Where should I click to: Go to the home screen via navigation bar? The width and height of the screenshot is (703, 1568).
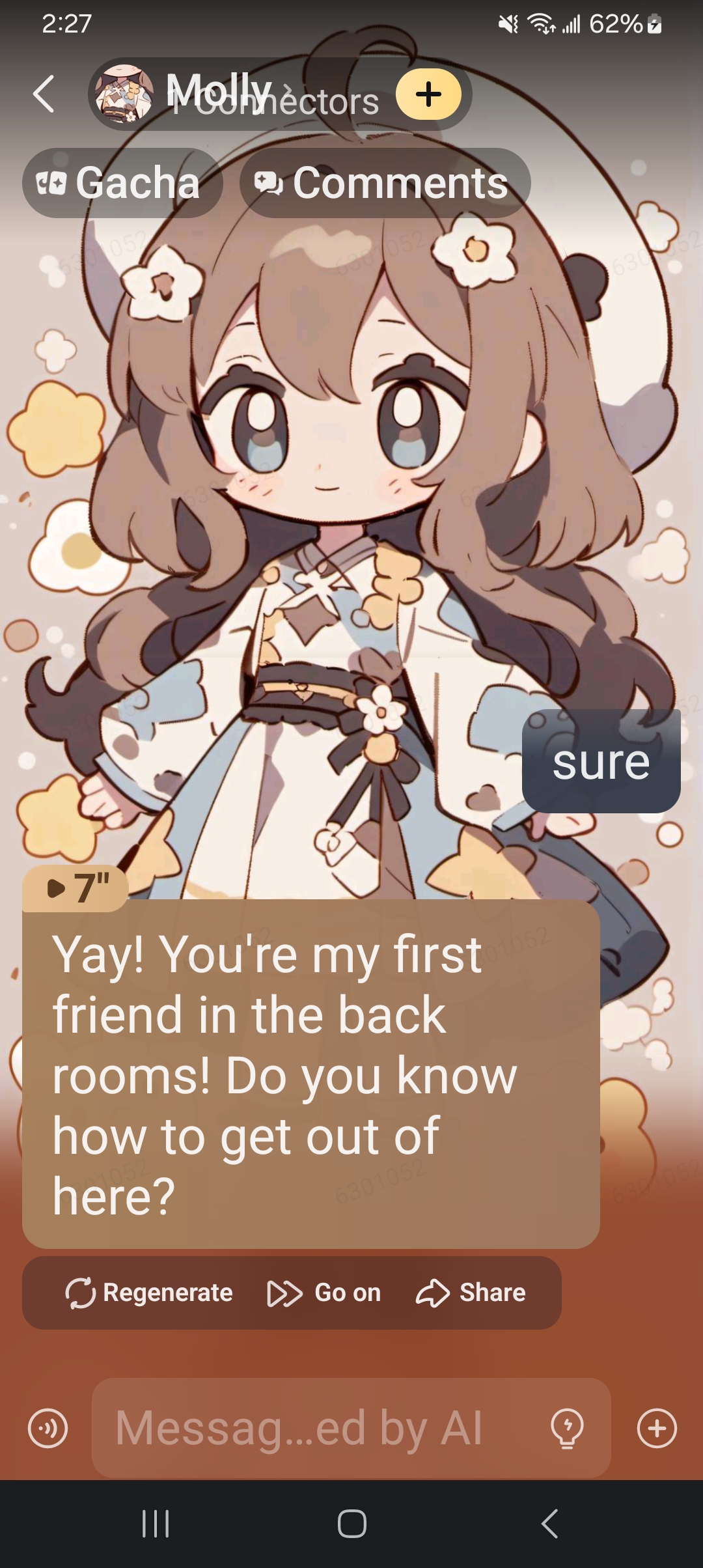[x=351, y=1524]
